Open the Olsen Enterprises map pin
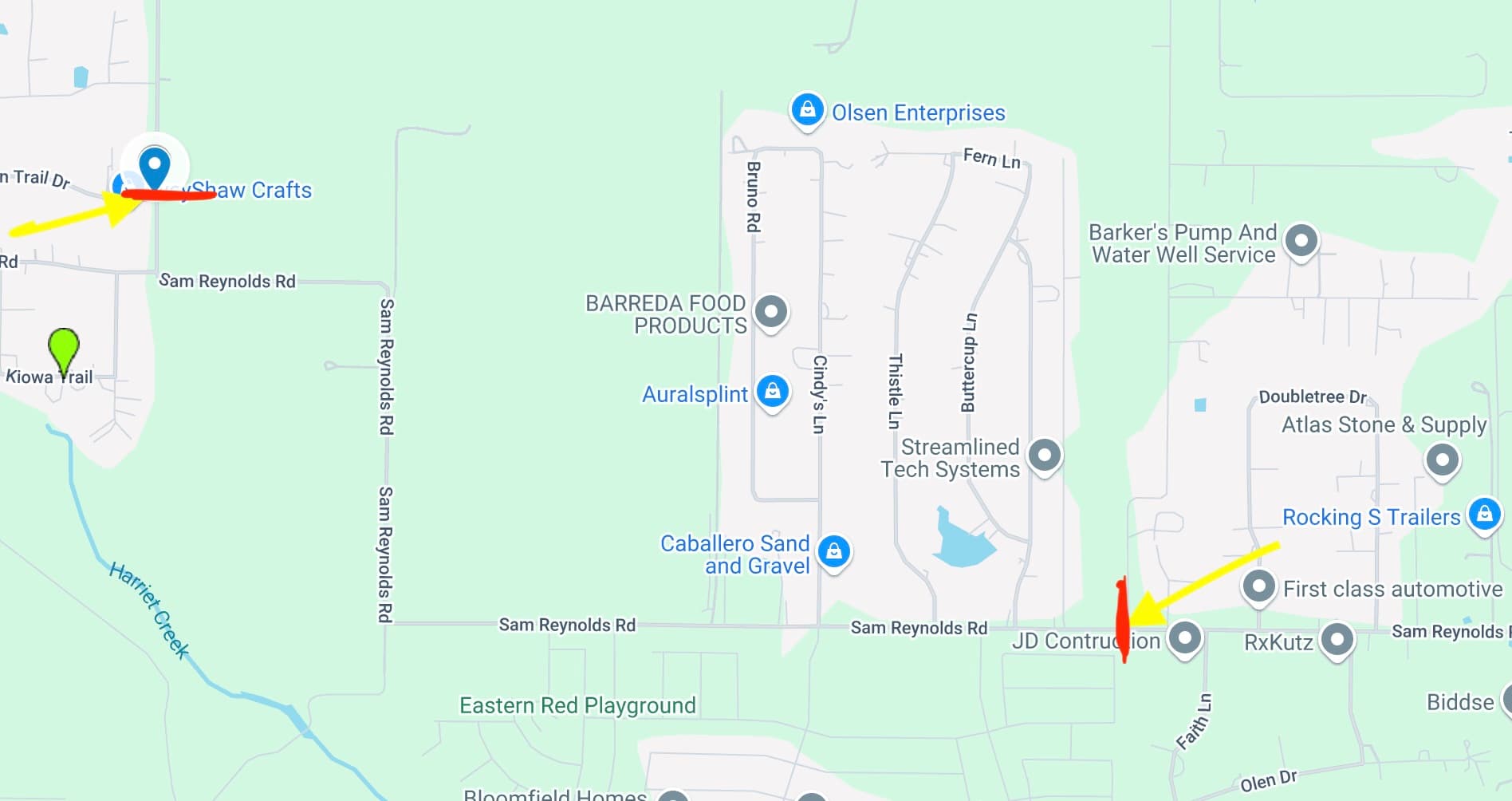Viewport: 1512px width, 801px height. (807, 109)
